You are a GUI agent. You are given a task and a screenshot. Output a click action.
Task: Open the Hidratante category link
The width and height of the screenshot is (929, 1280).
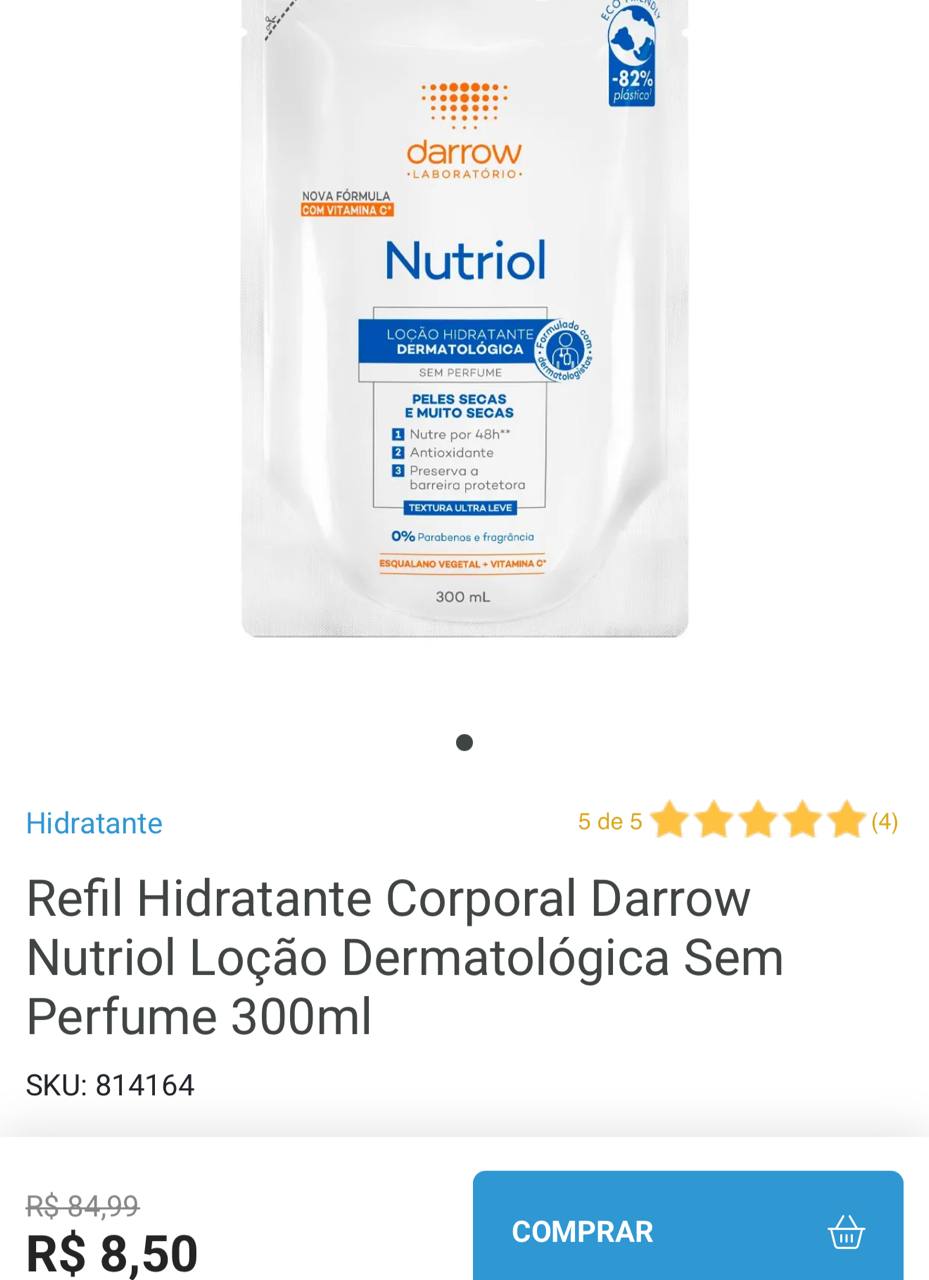(x=94, y=823)
